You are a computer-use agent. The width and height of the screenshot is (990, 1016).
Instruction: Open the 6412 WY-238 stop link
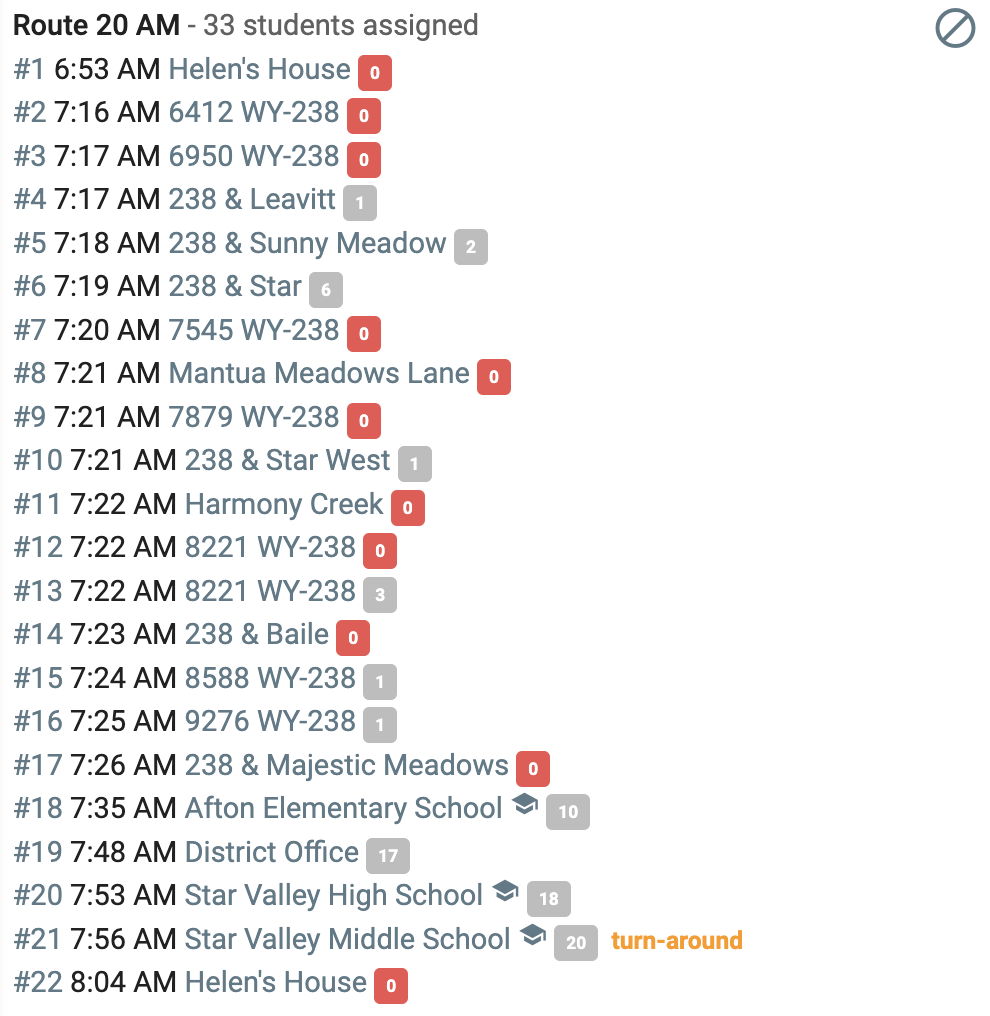(254, 112)
